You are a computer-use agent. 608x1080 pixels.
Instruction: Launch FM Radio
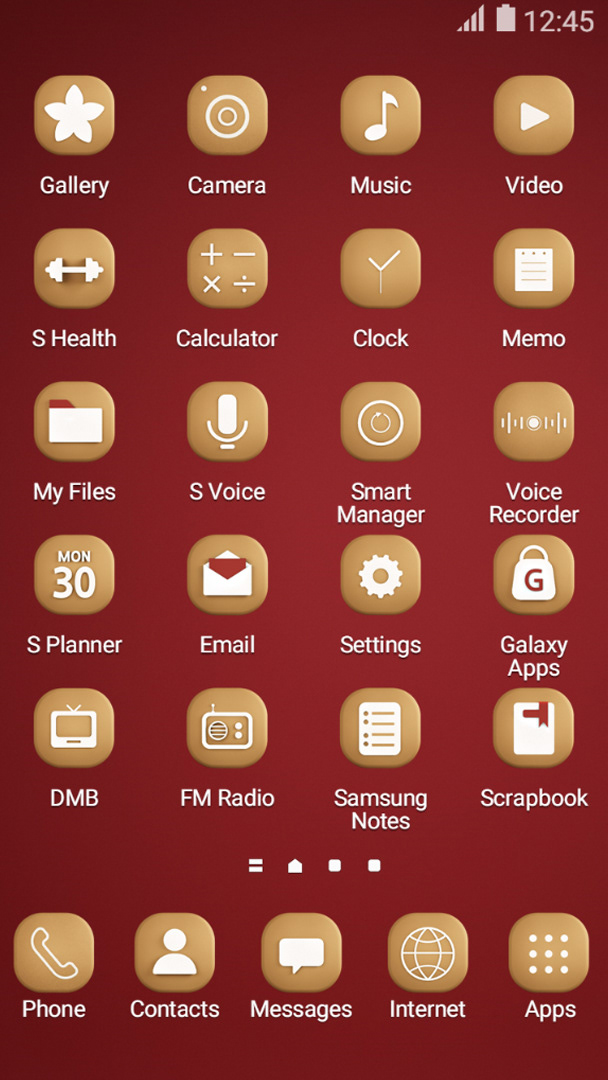[227, 728]
